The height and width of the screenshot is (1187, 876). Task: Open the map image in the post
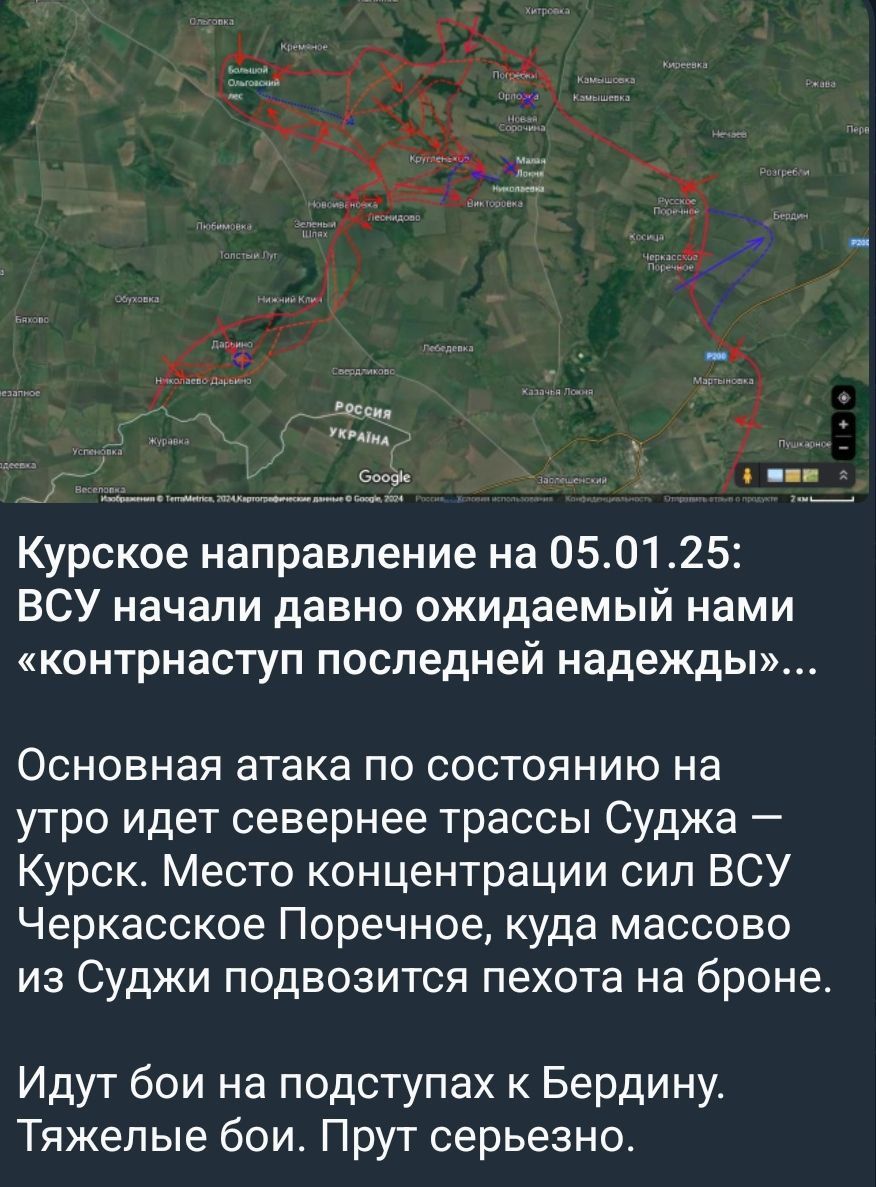point(437,250)
